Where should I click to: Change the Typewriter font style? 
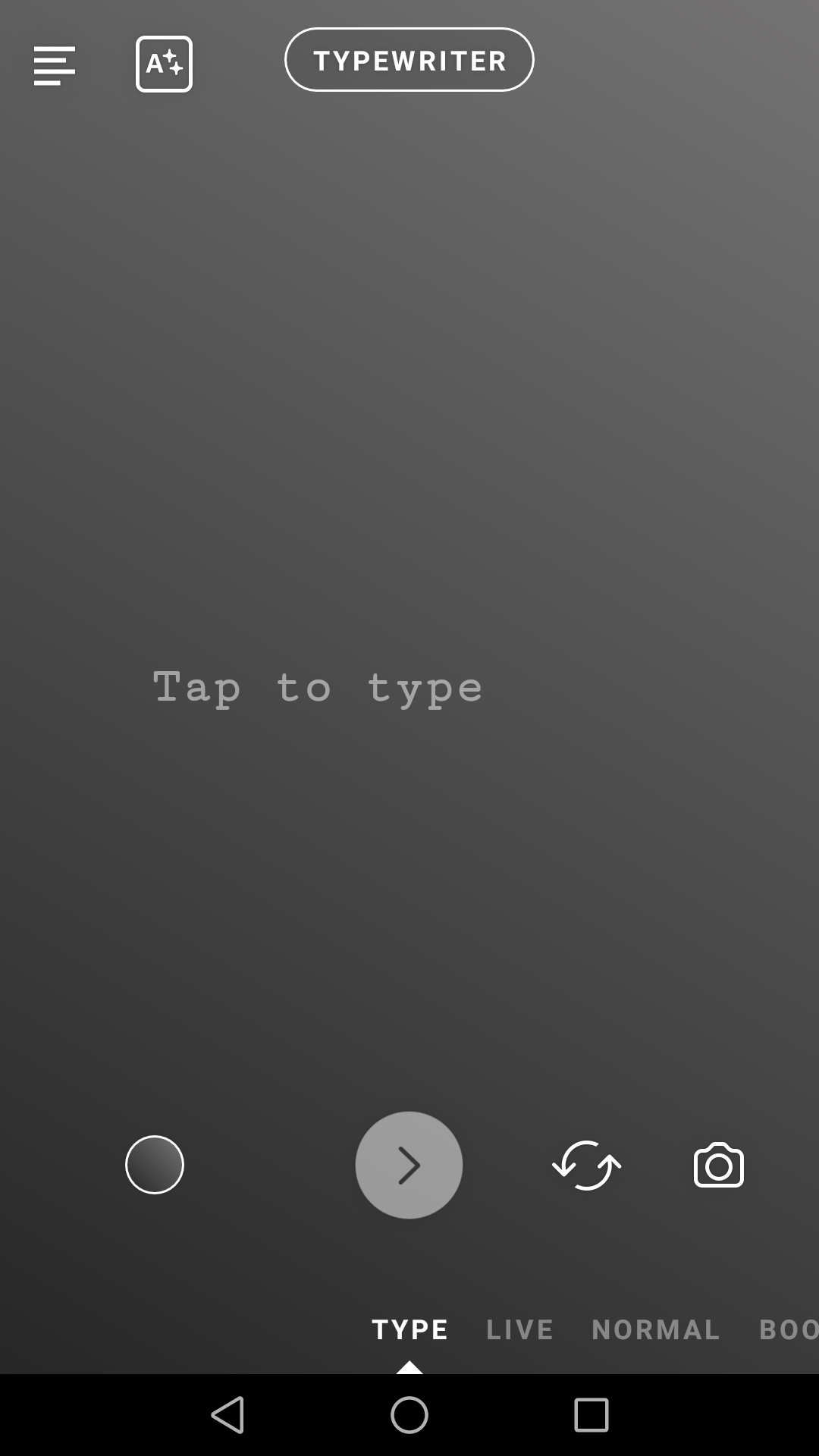pos(409,60)
